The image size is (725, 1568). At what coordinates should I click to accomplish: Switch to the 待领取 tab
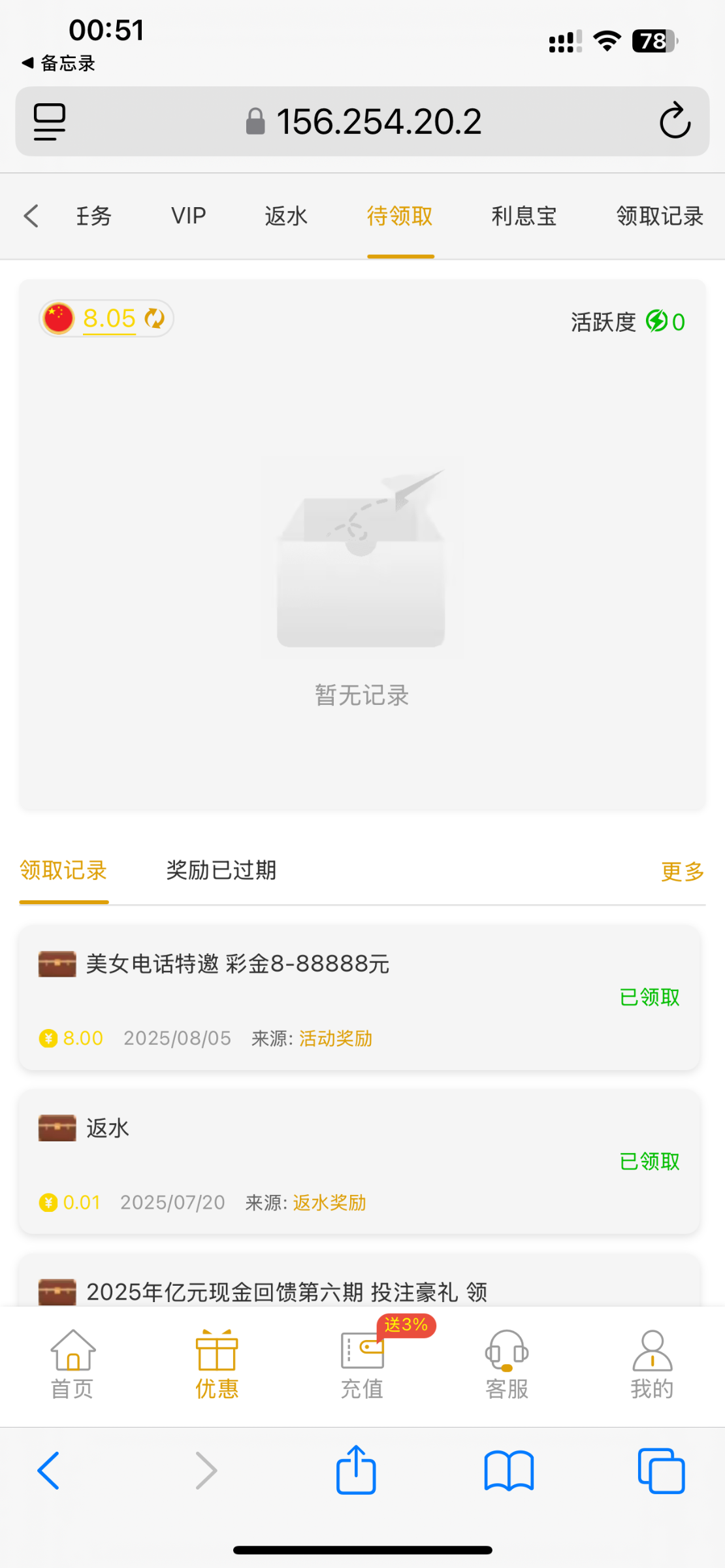(x=400, y=216)
